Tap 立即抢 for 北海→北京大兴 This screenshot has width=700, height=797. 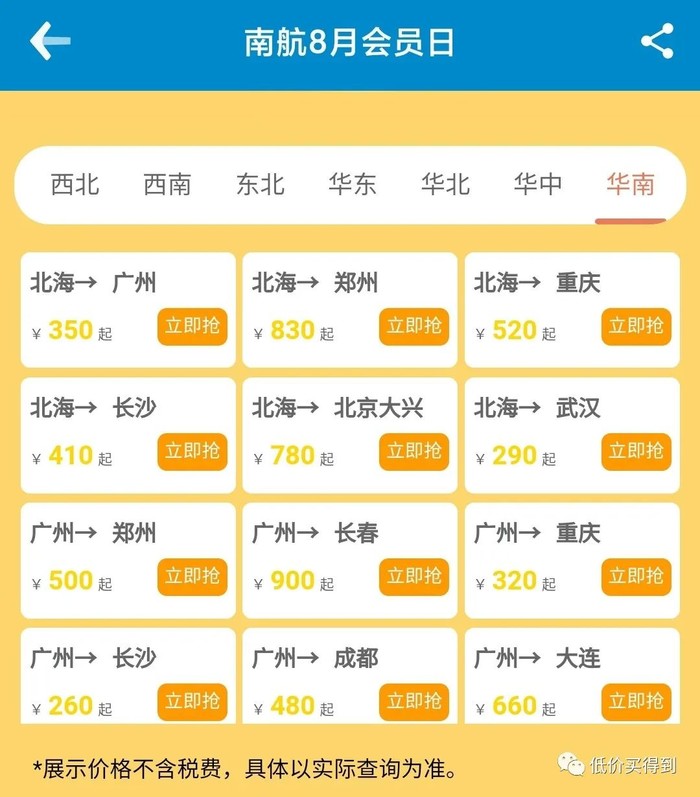pos(414,452)
